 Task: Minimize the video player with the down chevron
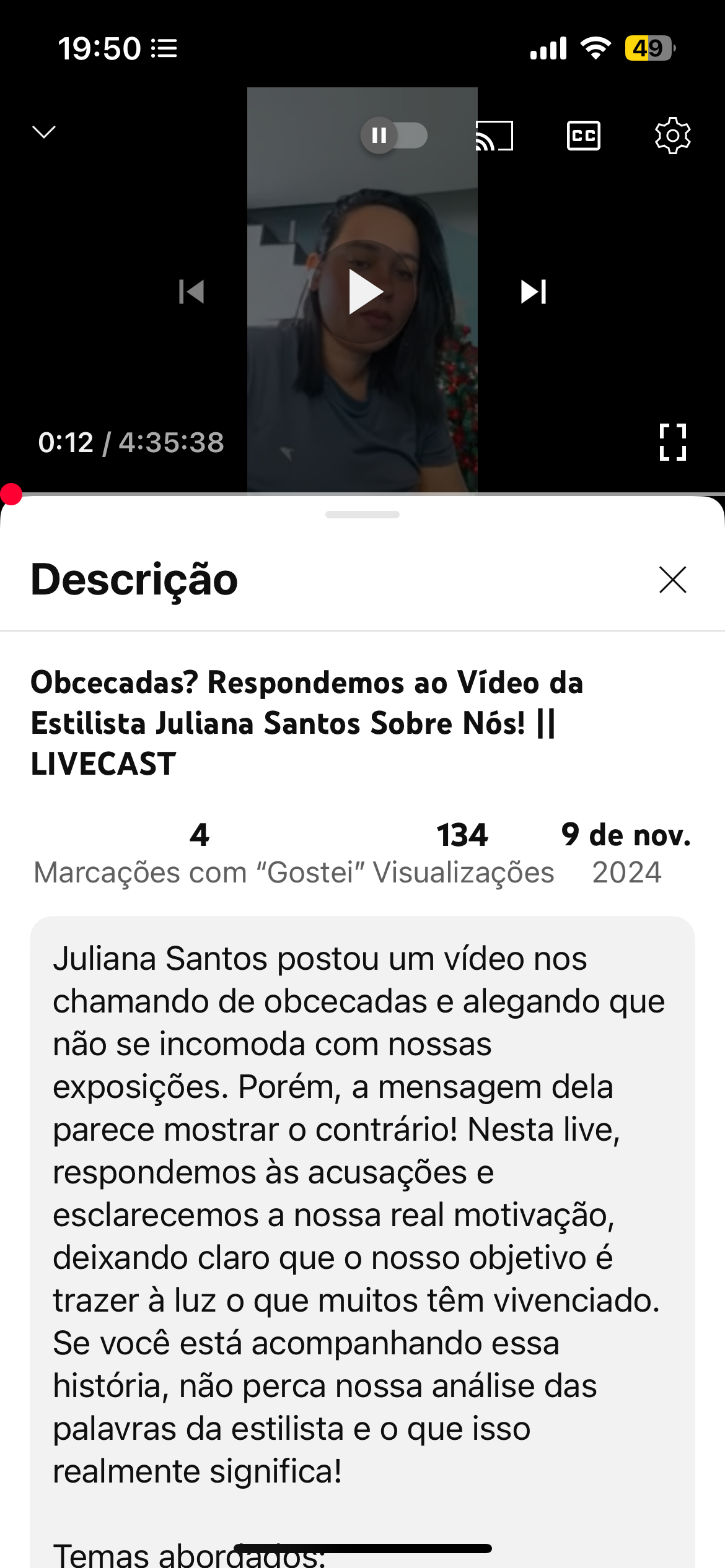point(43,132)
